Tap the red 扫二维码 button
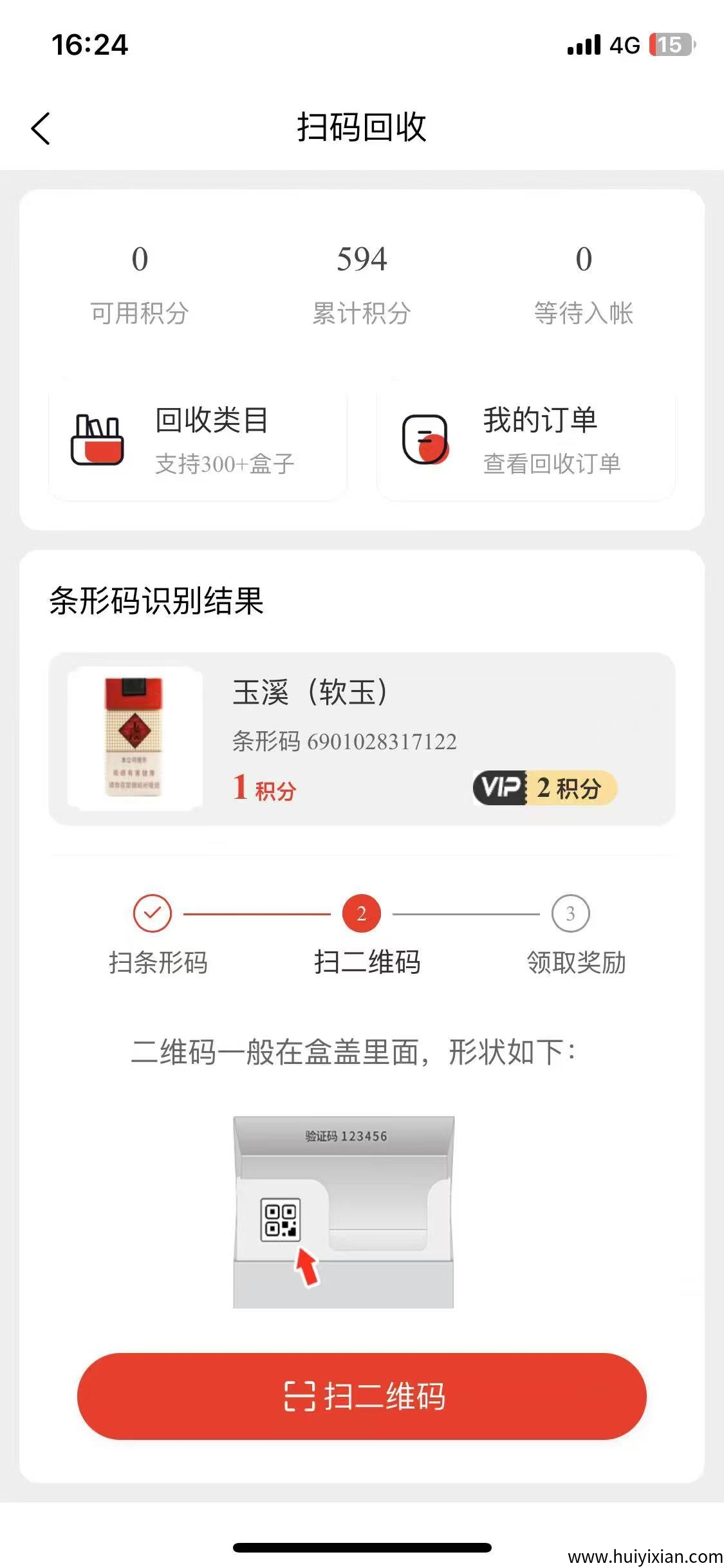Screen dimensions: 724x1568 [x=362, y=1396]
